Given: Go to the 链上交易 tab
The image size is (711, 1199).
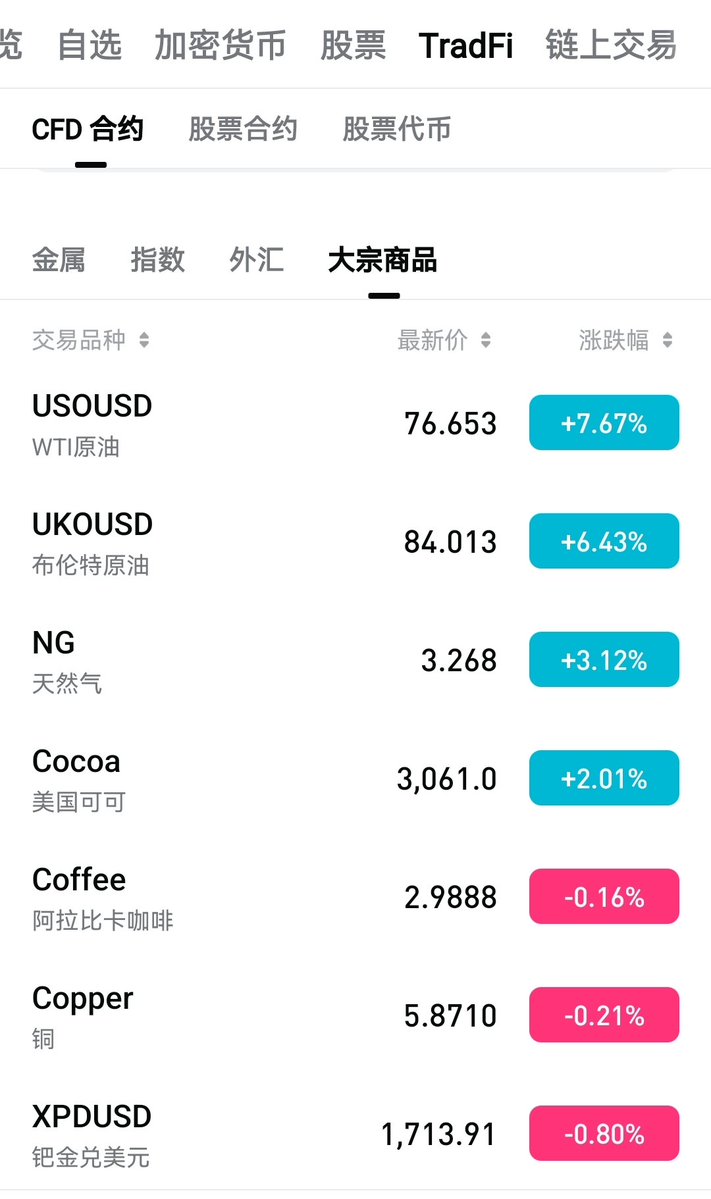Looking at the screenshot, I should point(611,45).
